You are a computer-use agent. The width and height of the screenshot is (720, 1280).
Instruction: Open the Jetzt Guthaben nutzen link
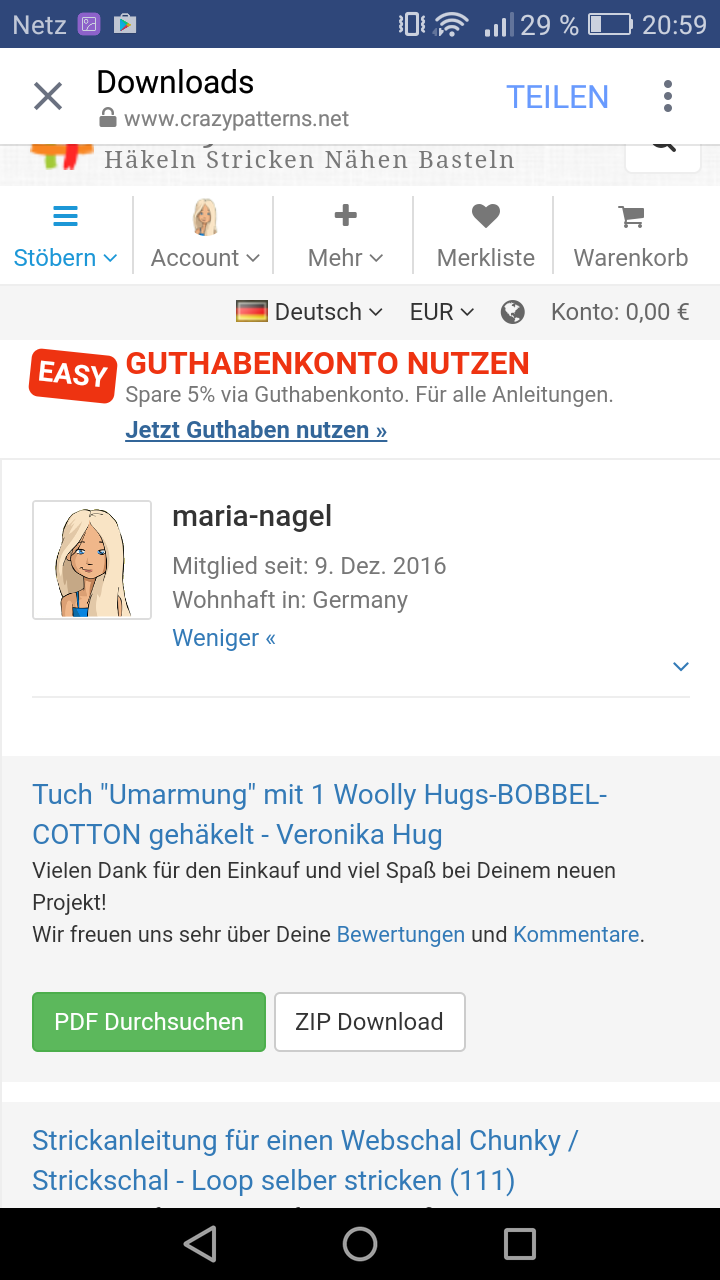pos(256,431)
